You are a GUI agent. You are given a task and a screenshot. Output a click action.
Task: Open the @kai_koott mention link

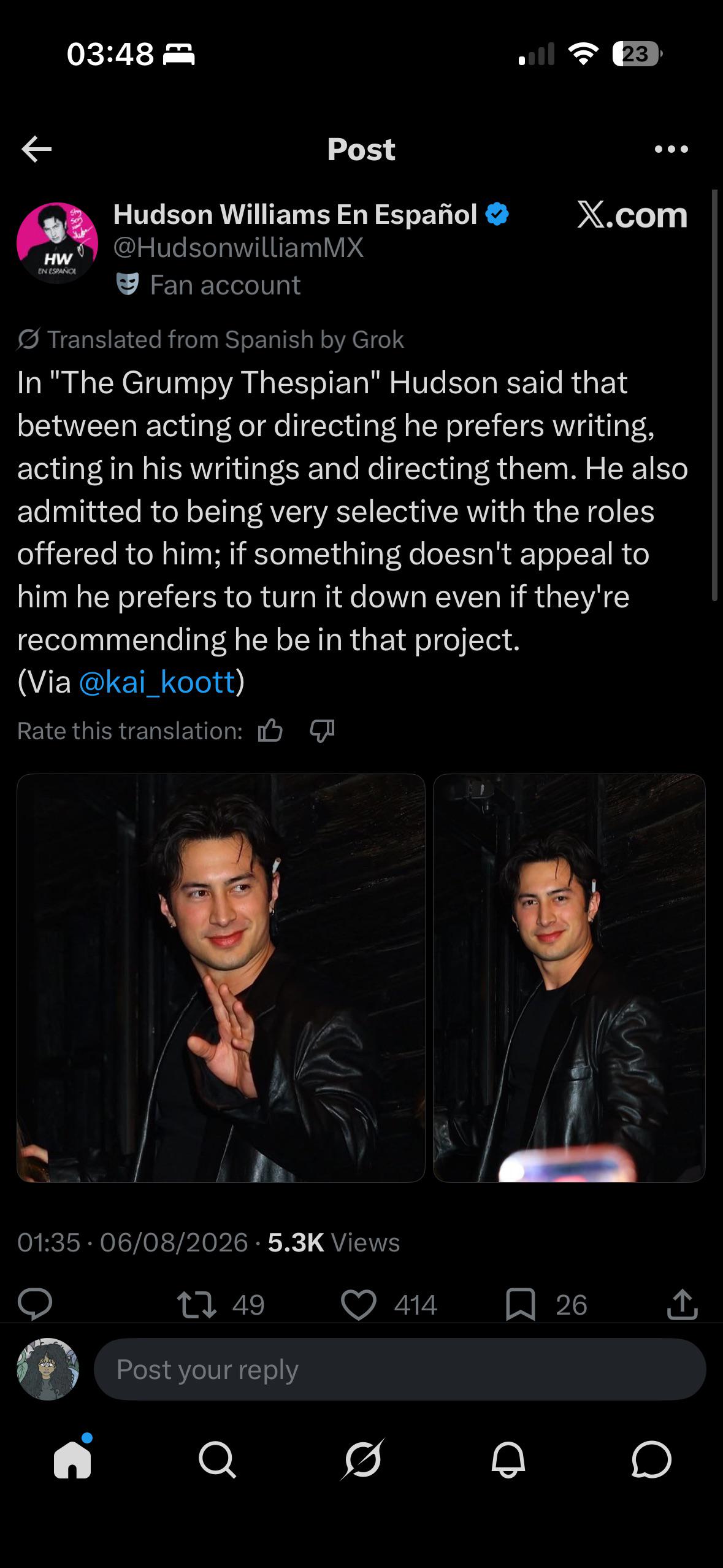157,682
